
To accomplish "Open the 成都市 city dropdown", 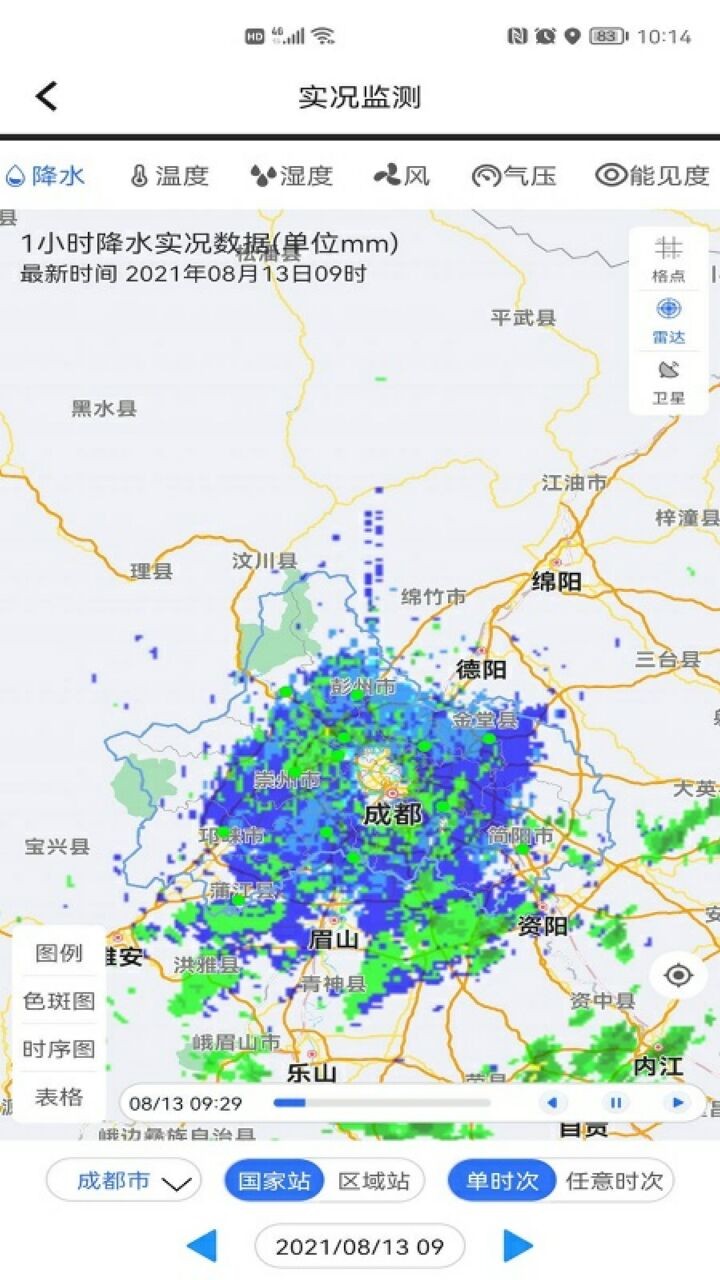I will click(122, 1180).
